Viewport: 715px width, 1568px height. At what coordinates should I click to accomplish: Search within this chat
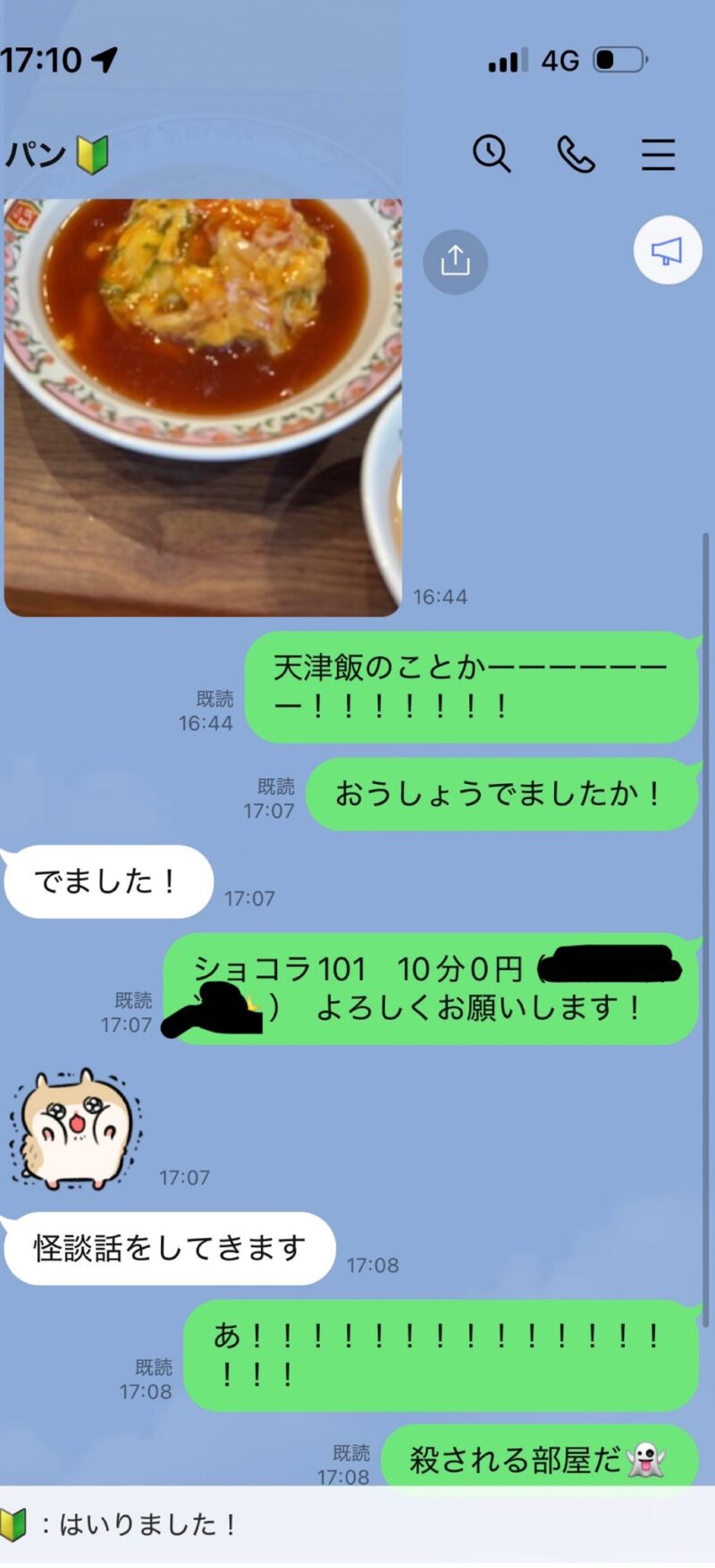click(491, 154)
